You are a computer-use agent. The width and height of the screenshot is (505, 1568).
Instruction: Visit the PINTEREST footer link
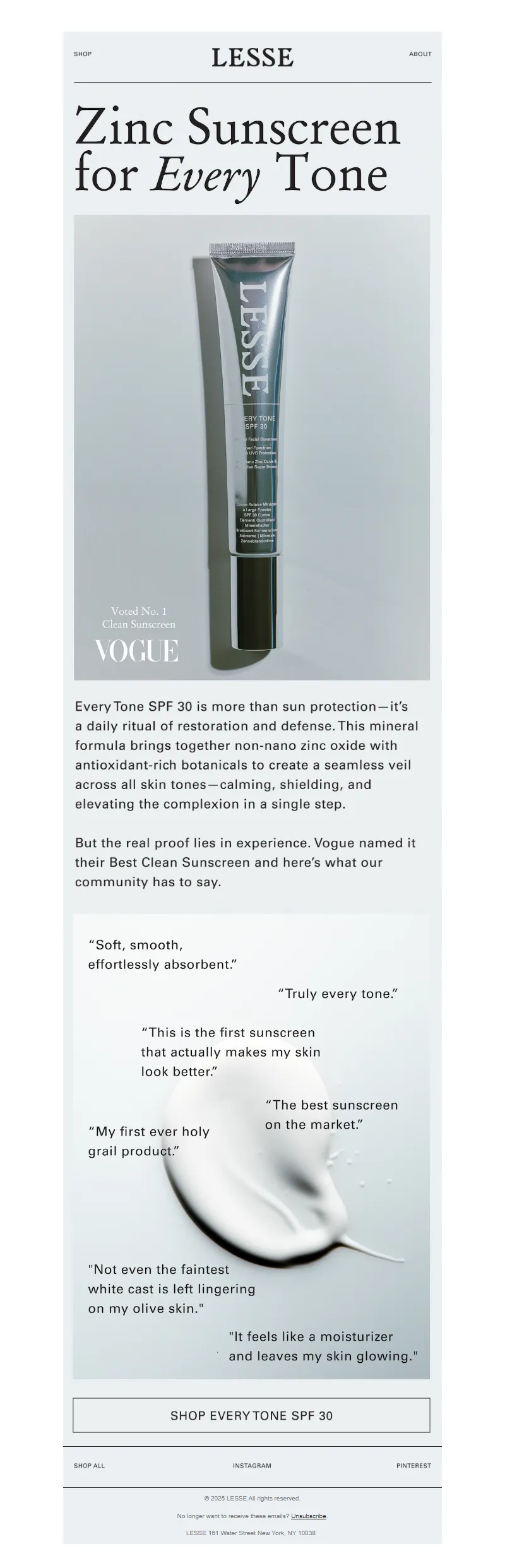tap(413, 1465)
